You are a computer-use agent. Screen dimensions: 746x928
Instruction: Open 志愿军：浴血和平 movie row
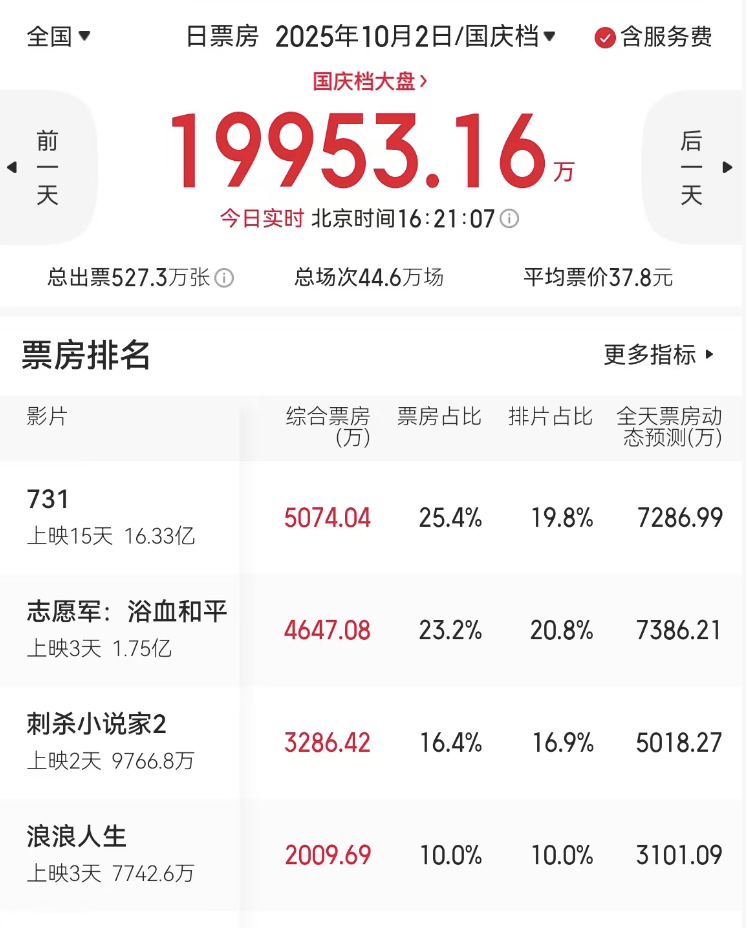[127, 629]
